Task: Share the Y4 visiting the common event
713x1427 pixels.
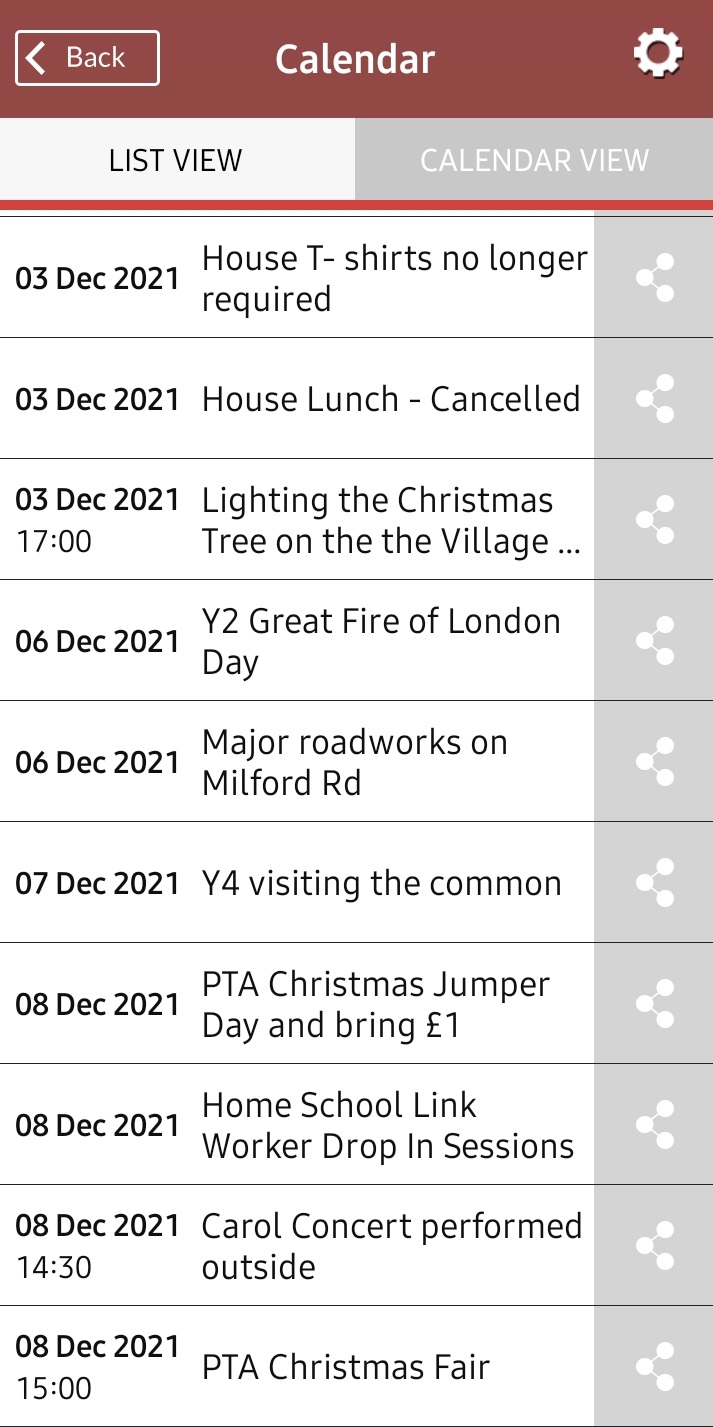Action: tap(654, 883)
